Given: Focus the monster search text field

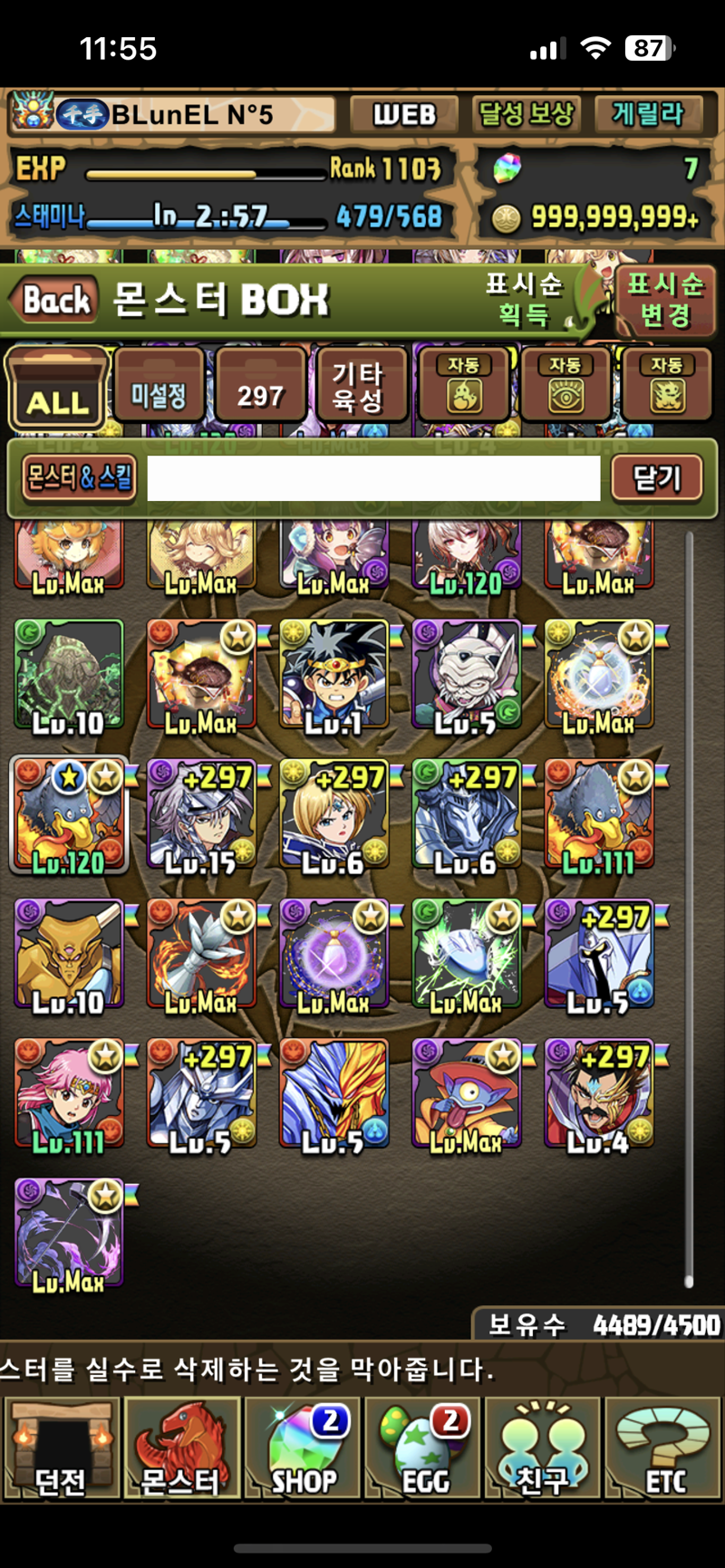Looking at the screenshot, I should (373, 478).
